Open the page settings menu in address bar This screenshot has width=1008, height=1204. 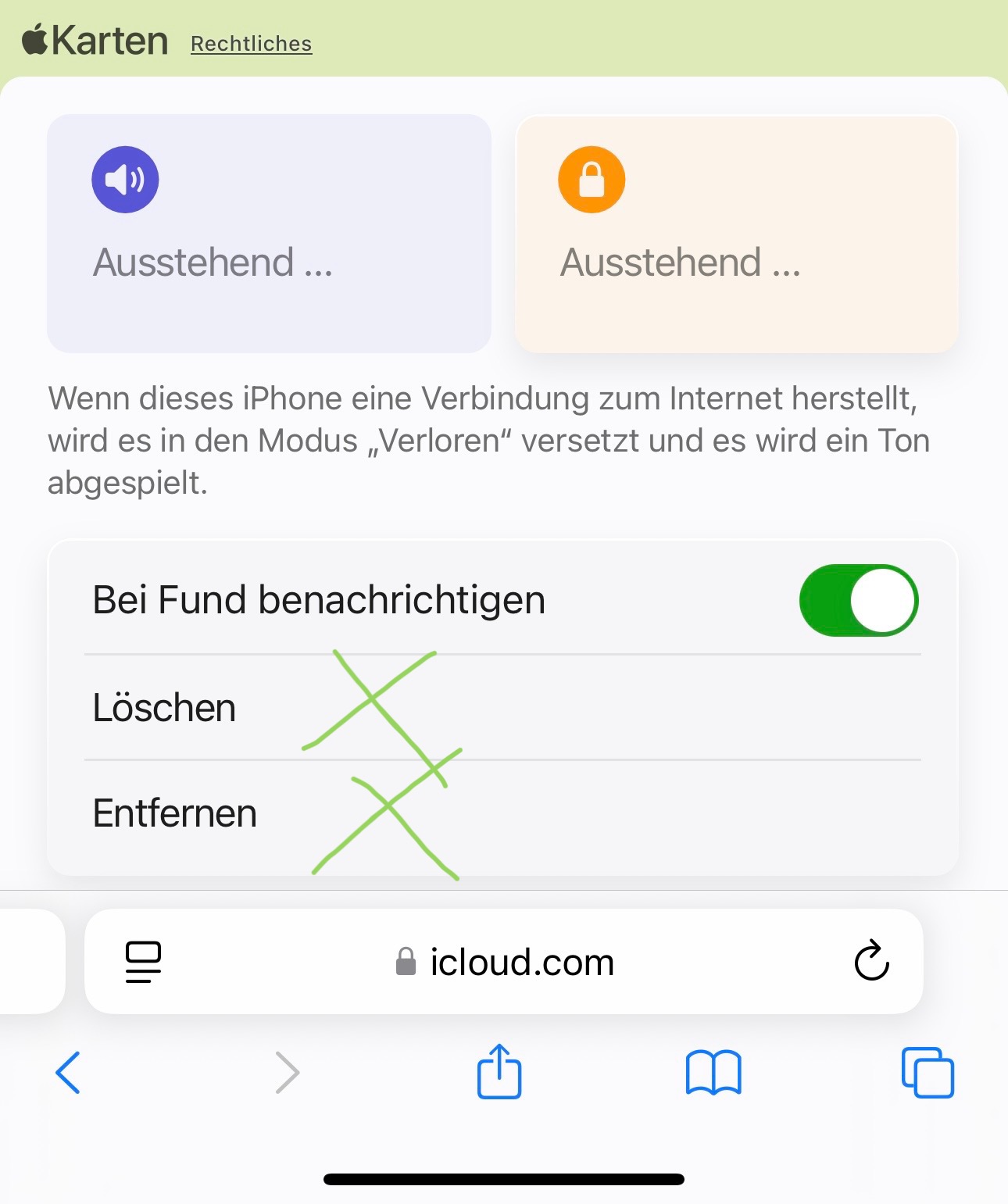click(x=143, y=962)
